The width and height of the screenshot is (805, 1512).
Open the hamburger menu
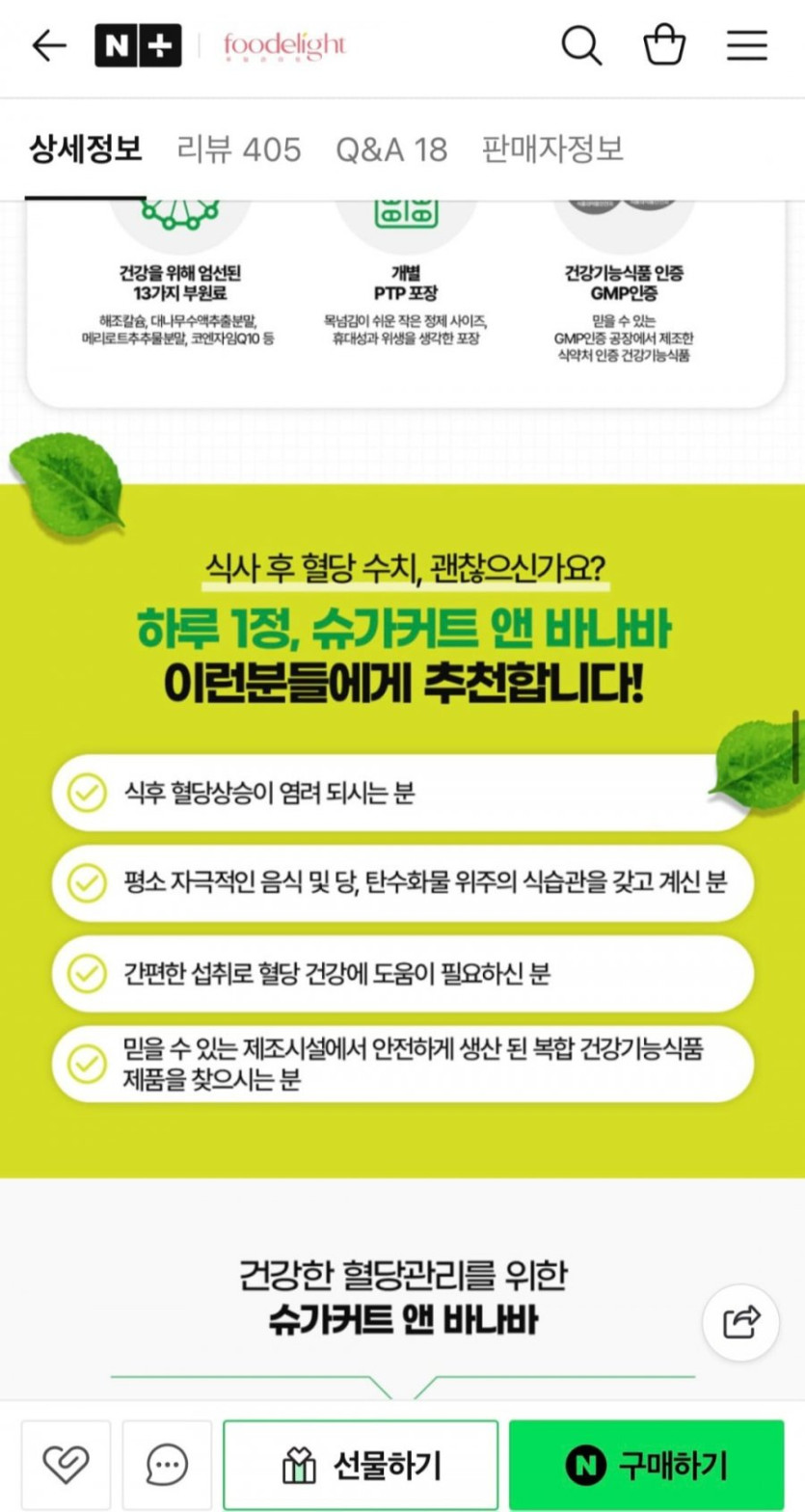click(x=747, y=45)
